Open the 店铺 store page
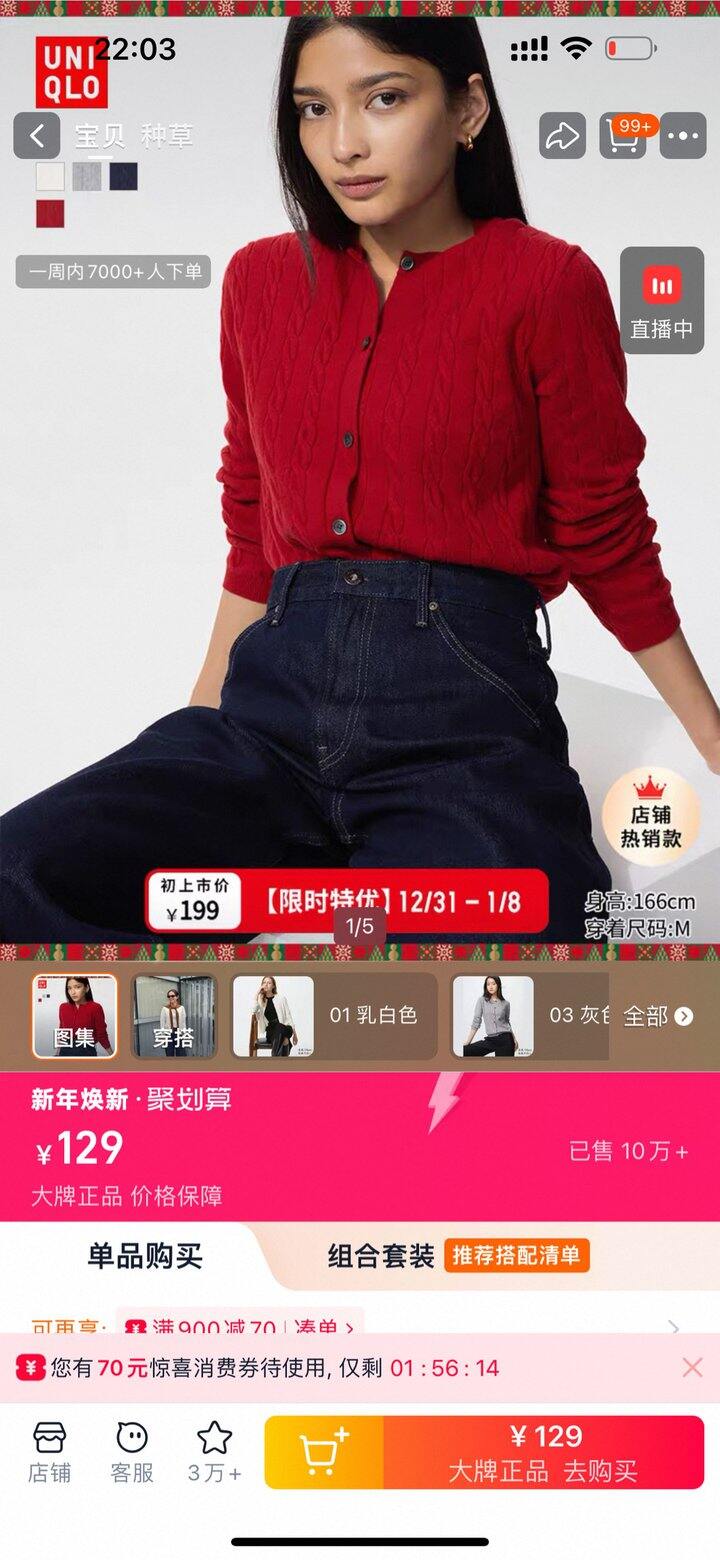720x1560 pixels. [x=49, y=1452]
